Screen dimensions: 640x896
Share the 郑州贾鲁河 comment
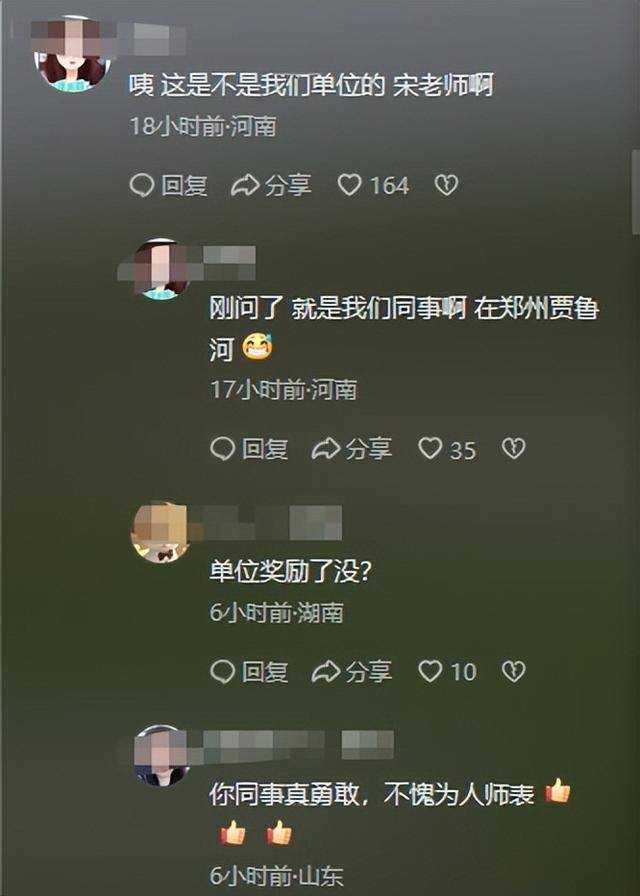(351, 449)
